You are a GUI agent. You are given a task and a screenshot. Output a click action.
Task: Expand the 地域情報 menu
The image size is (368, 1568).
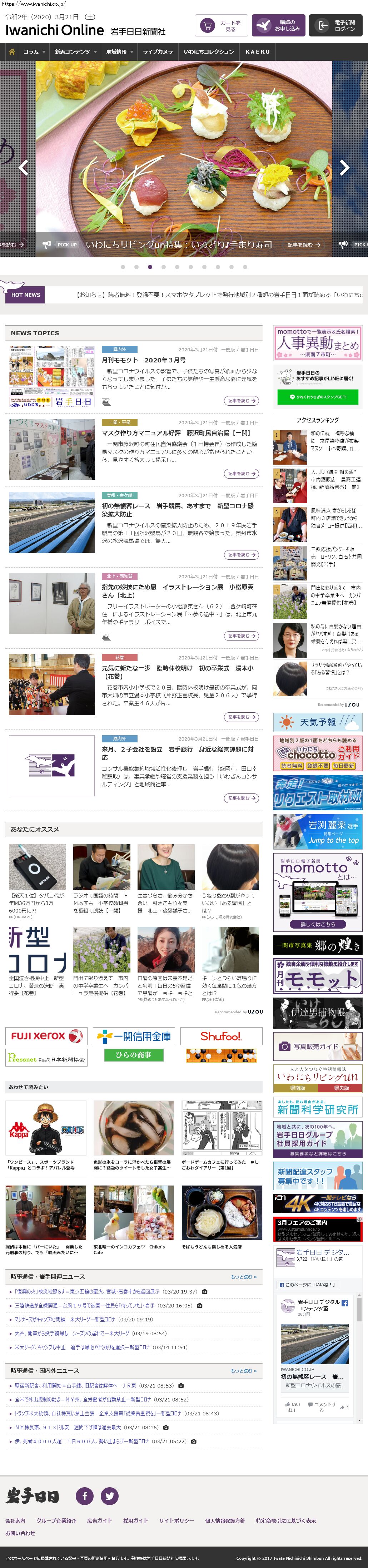coord(119,52)
